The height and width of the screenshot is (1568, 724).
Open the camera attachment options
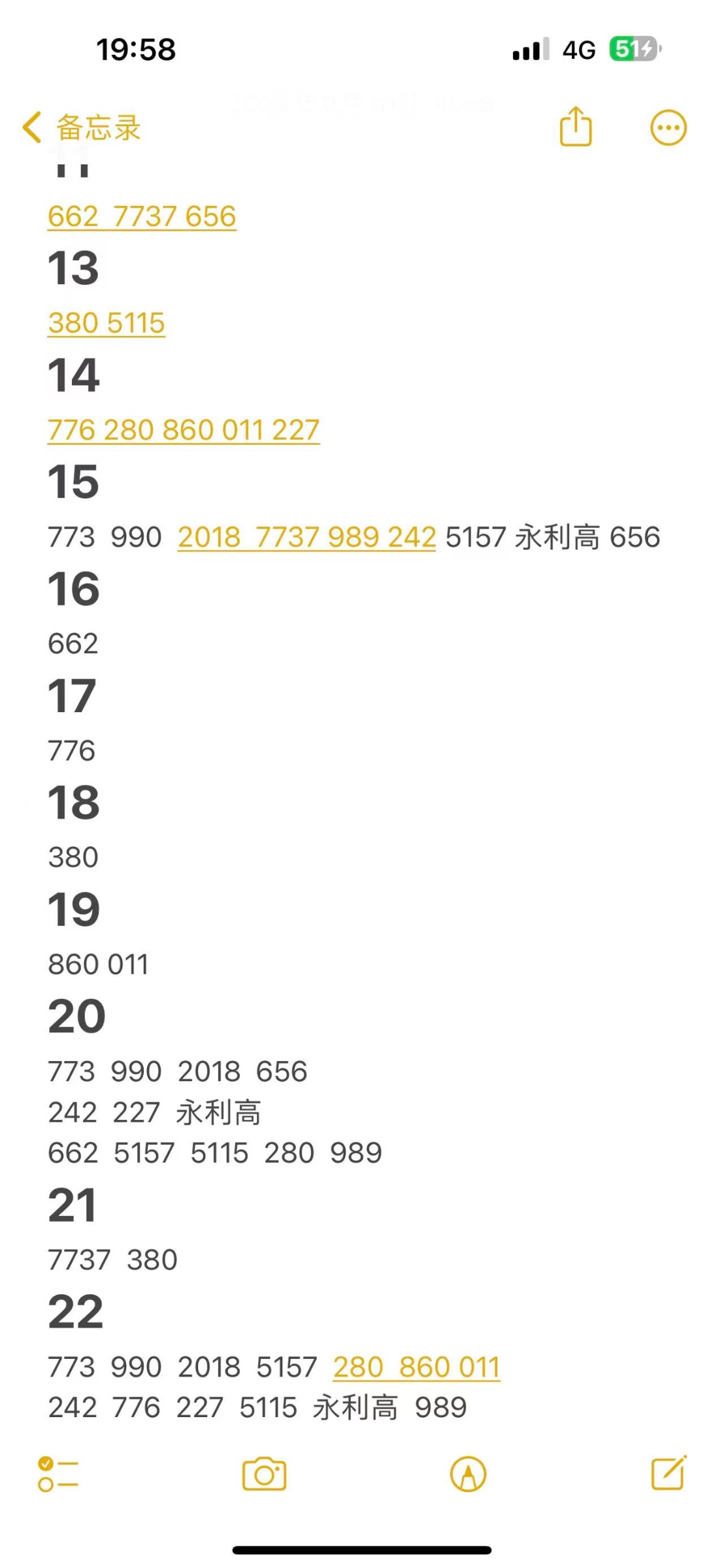pos(264,1474)
